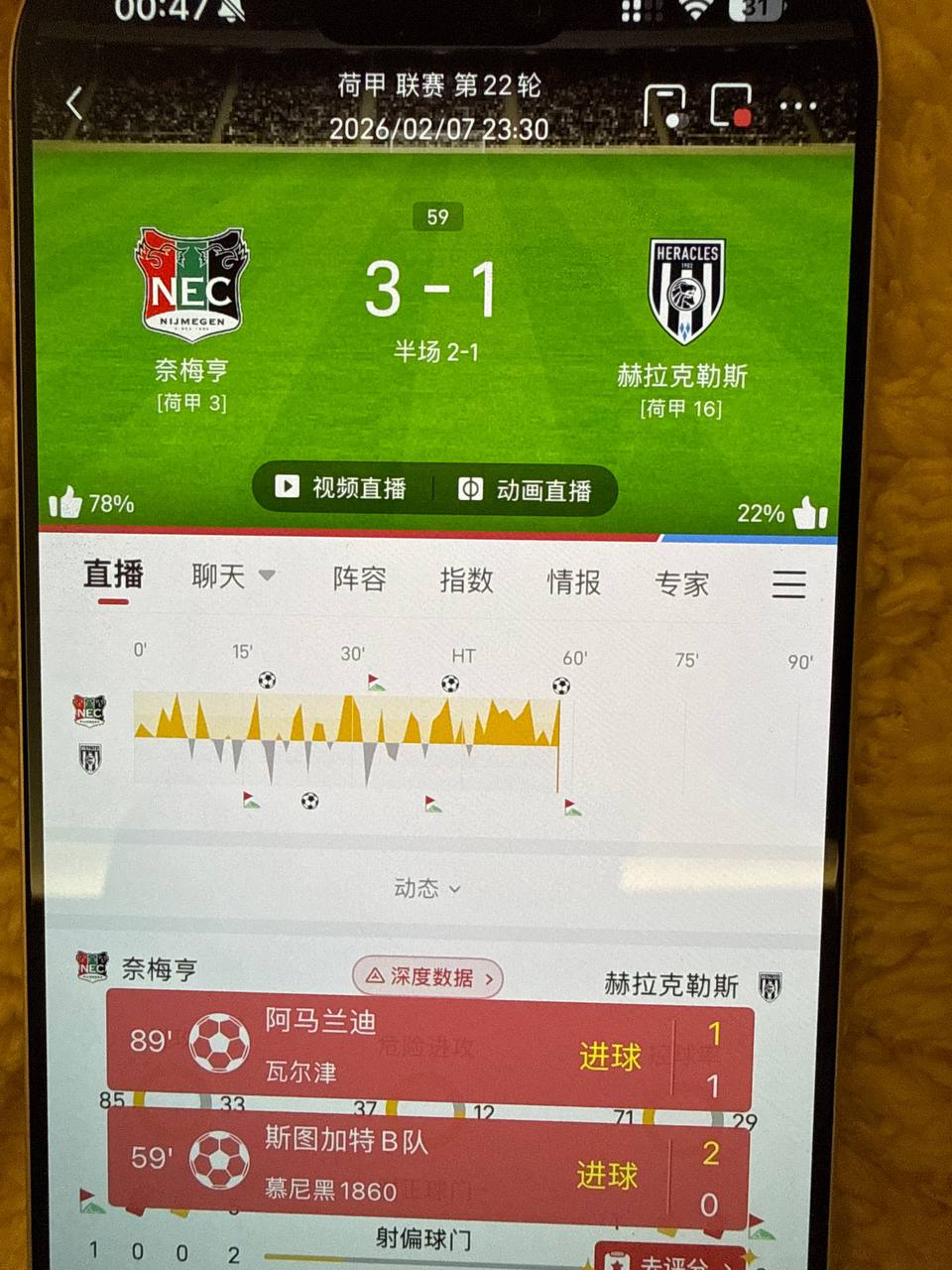
Task: Open the hamburger menu beside the tabs
Action: pyautogui.click(x=788, y=583)
